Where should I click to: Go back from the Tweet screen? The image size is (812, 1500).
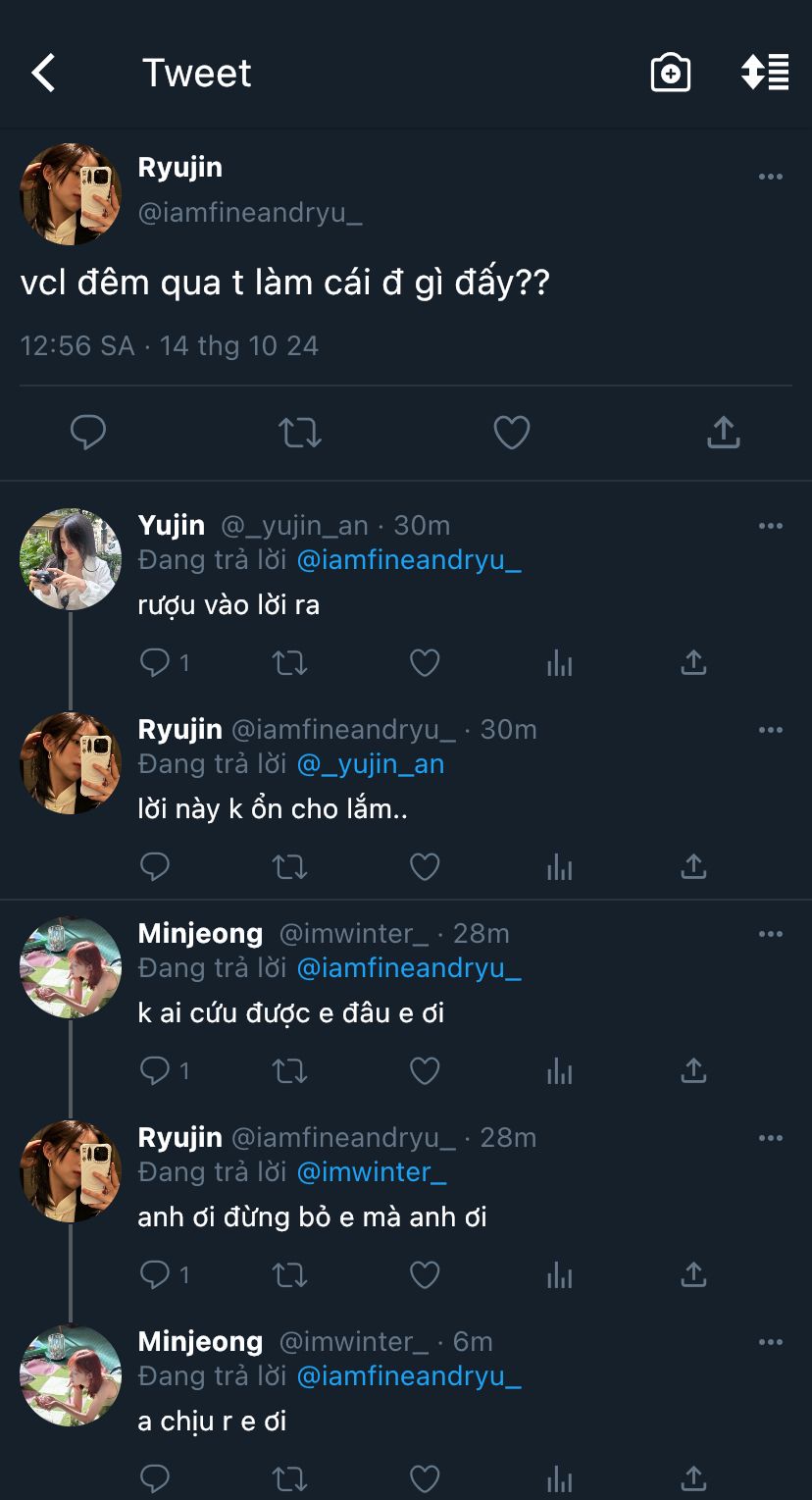tap(43, 74)
